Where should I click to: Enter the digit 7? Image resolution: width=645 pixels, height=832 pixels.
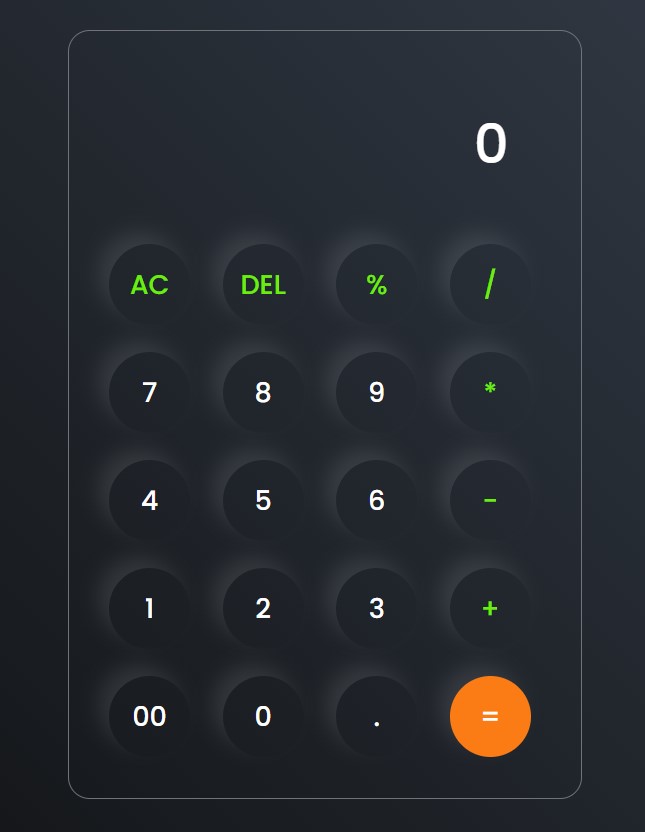[149, 393]
